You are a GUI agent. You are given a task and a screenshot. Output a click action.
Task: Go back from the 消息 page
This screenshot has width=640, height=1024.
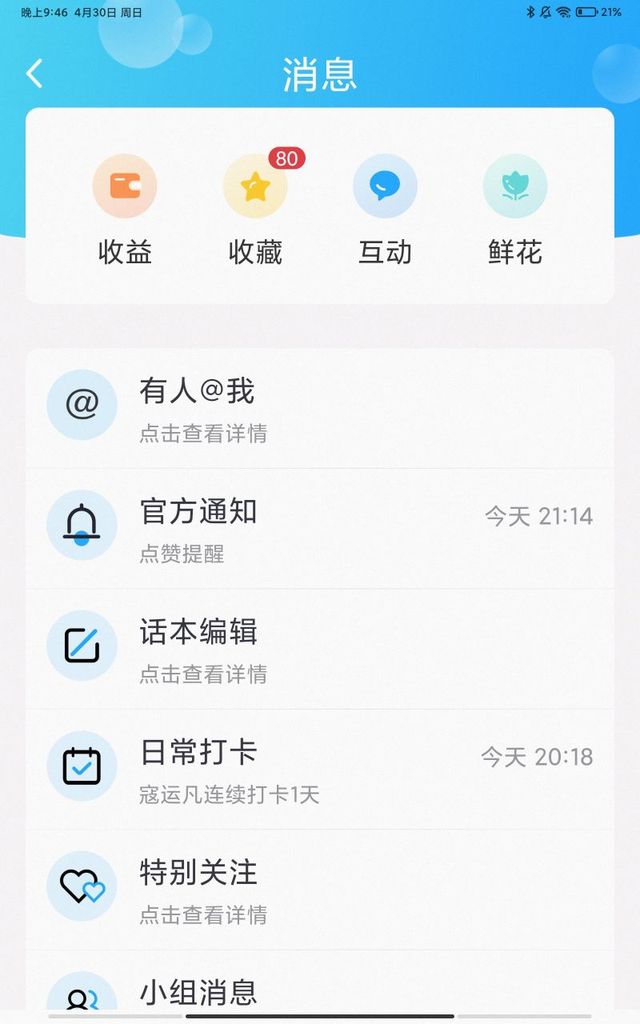pyautogui.click(x=35, y=73)
